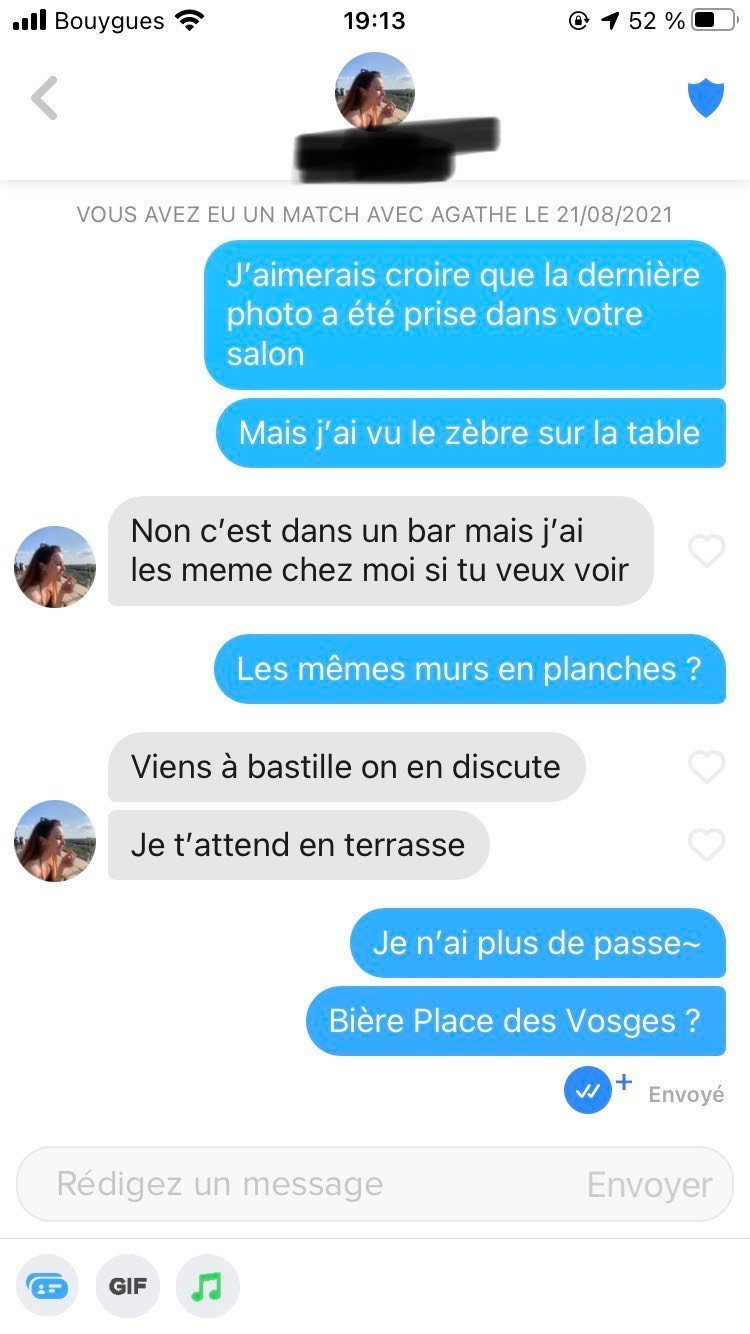Focus the "Rédigez un message" field
Screen dimensions: 750x1334
(300, 1185)
